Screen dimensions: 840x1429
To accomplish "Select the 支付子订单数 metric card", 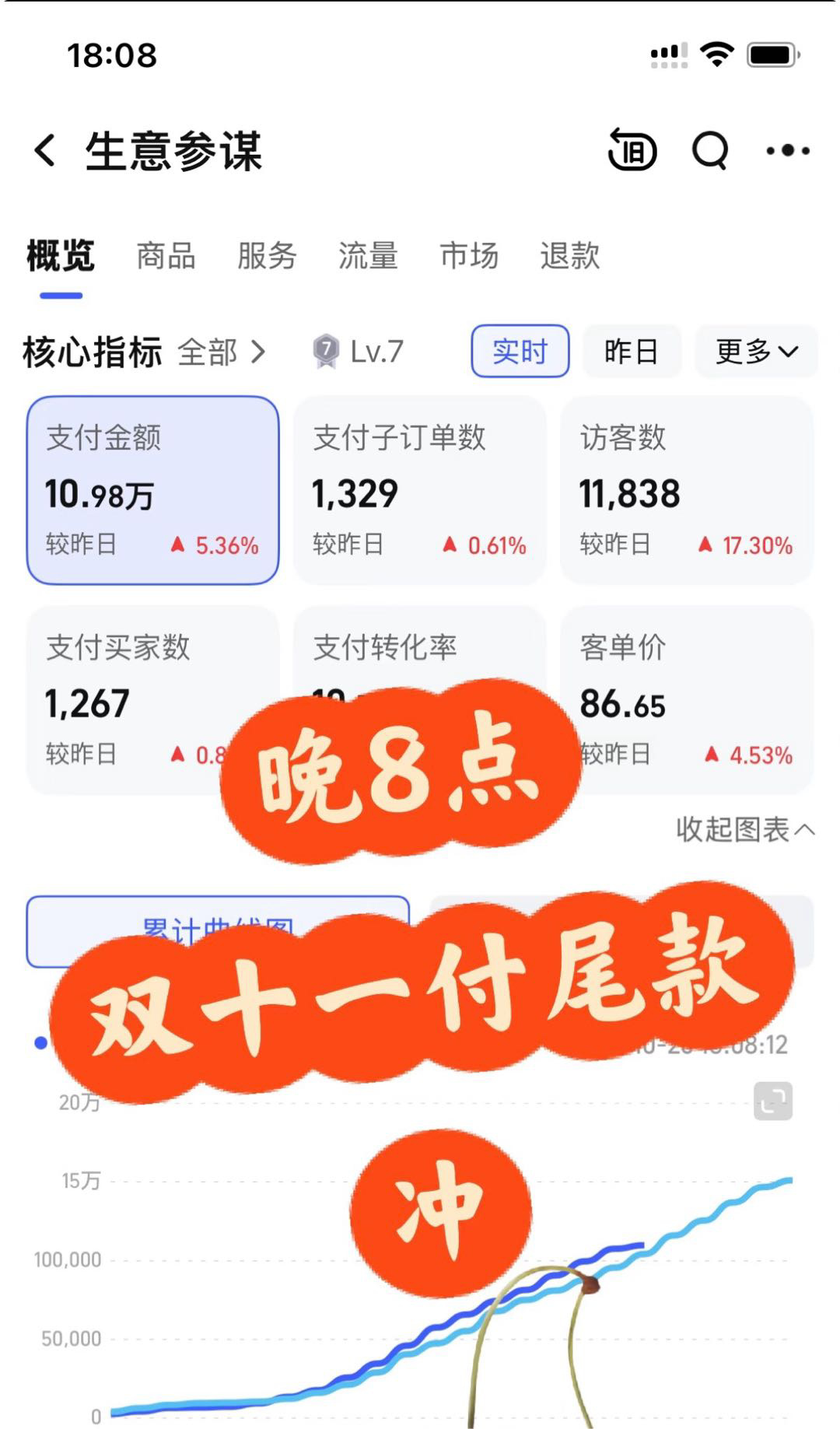I will [419, 490].
